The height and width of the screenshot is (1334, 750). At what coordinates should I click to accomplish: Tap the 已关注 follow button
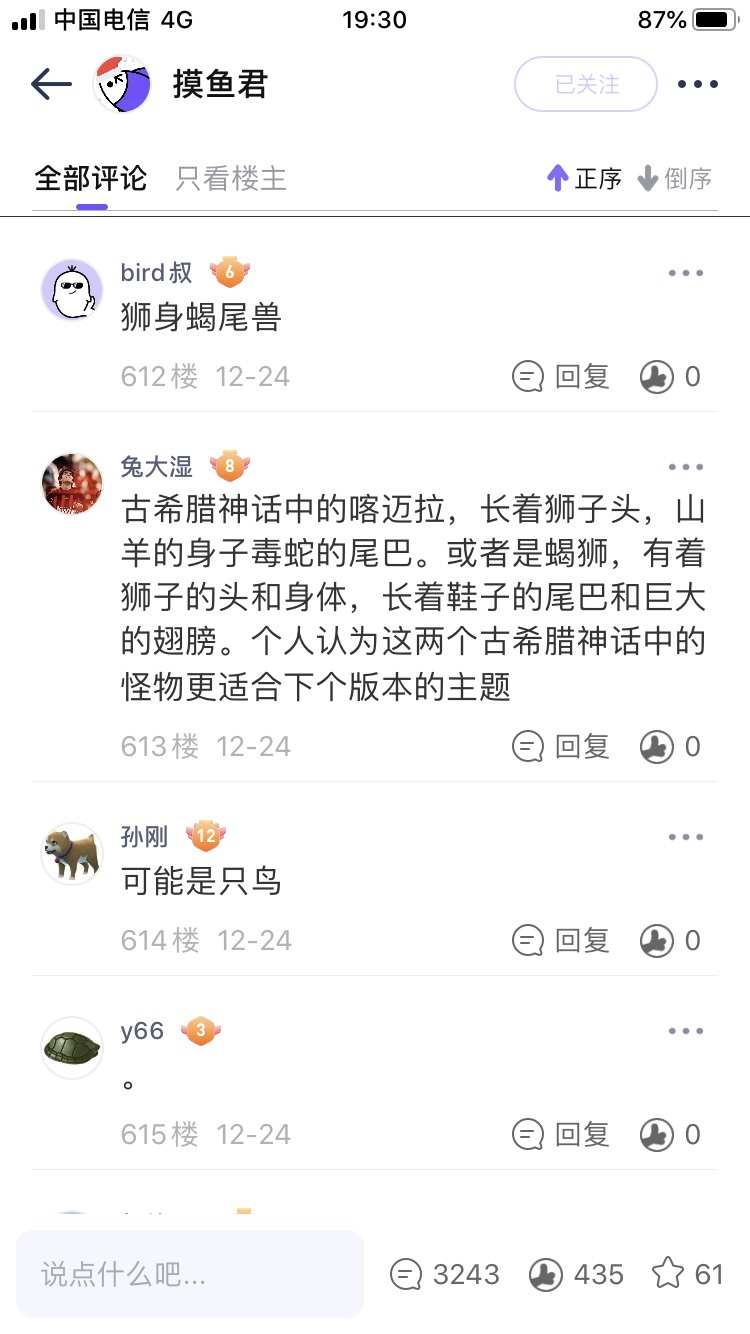point(586,84)
